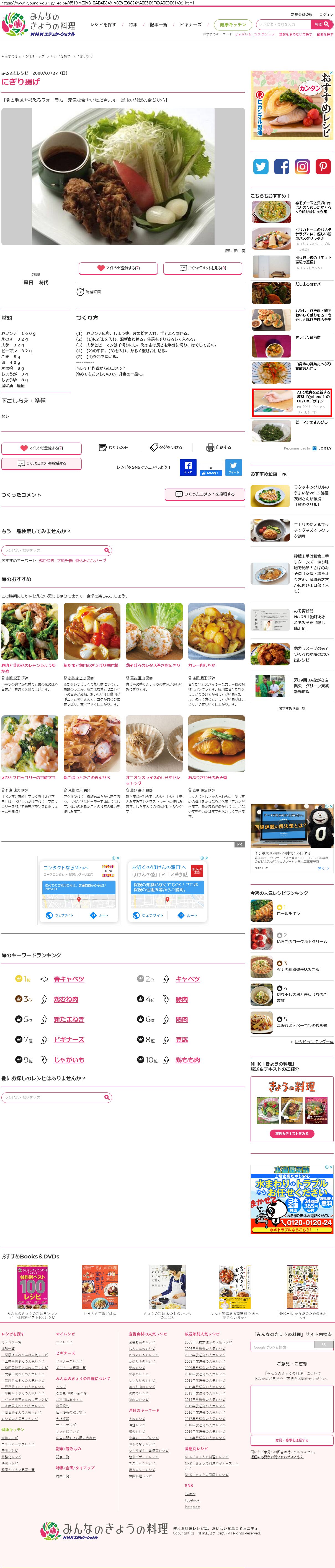View the ロールチキン ranked recipe

tap(289, 914)
